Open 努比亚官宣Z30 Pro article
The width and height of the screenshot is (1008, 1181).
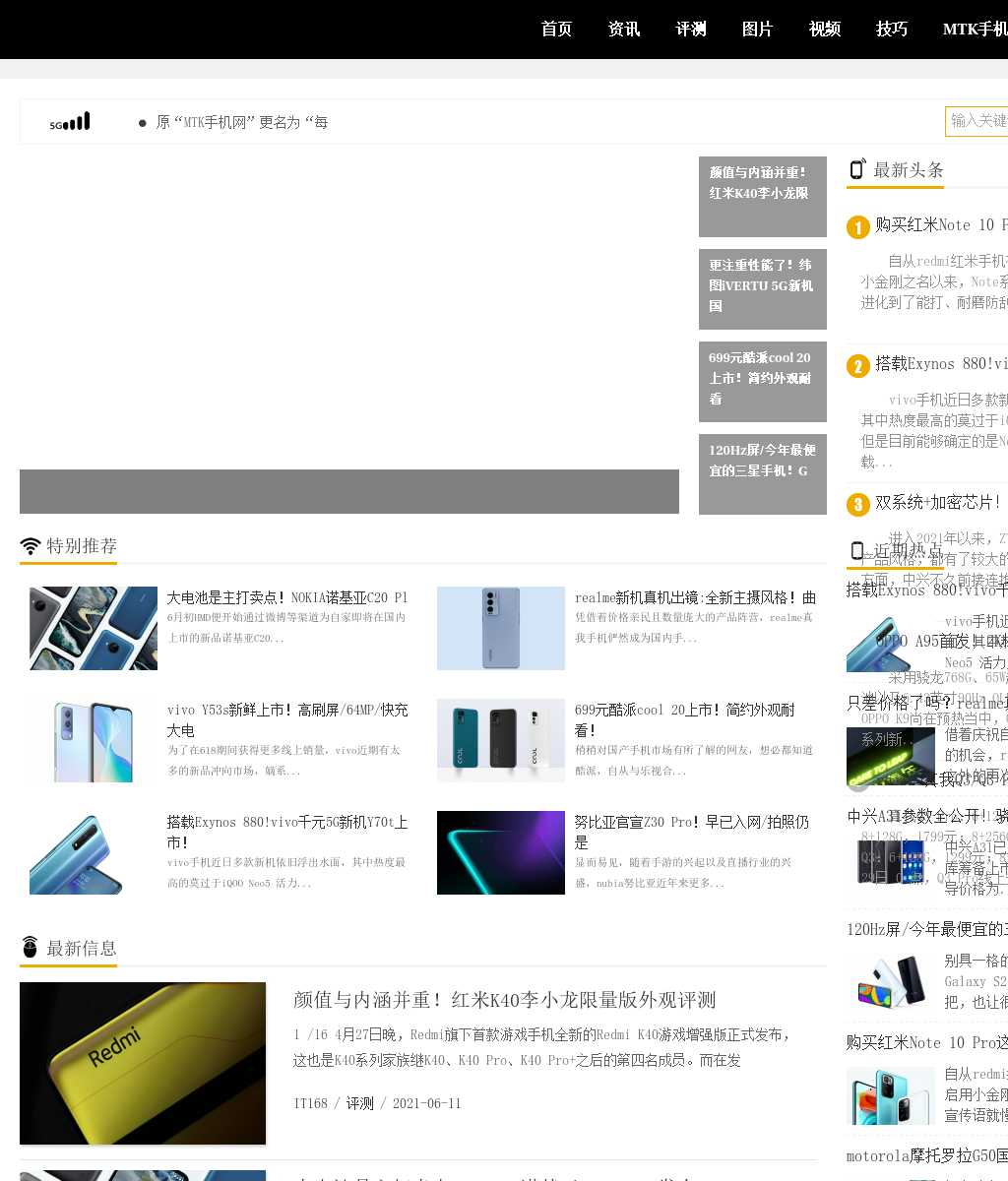click(691, 832)
